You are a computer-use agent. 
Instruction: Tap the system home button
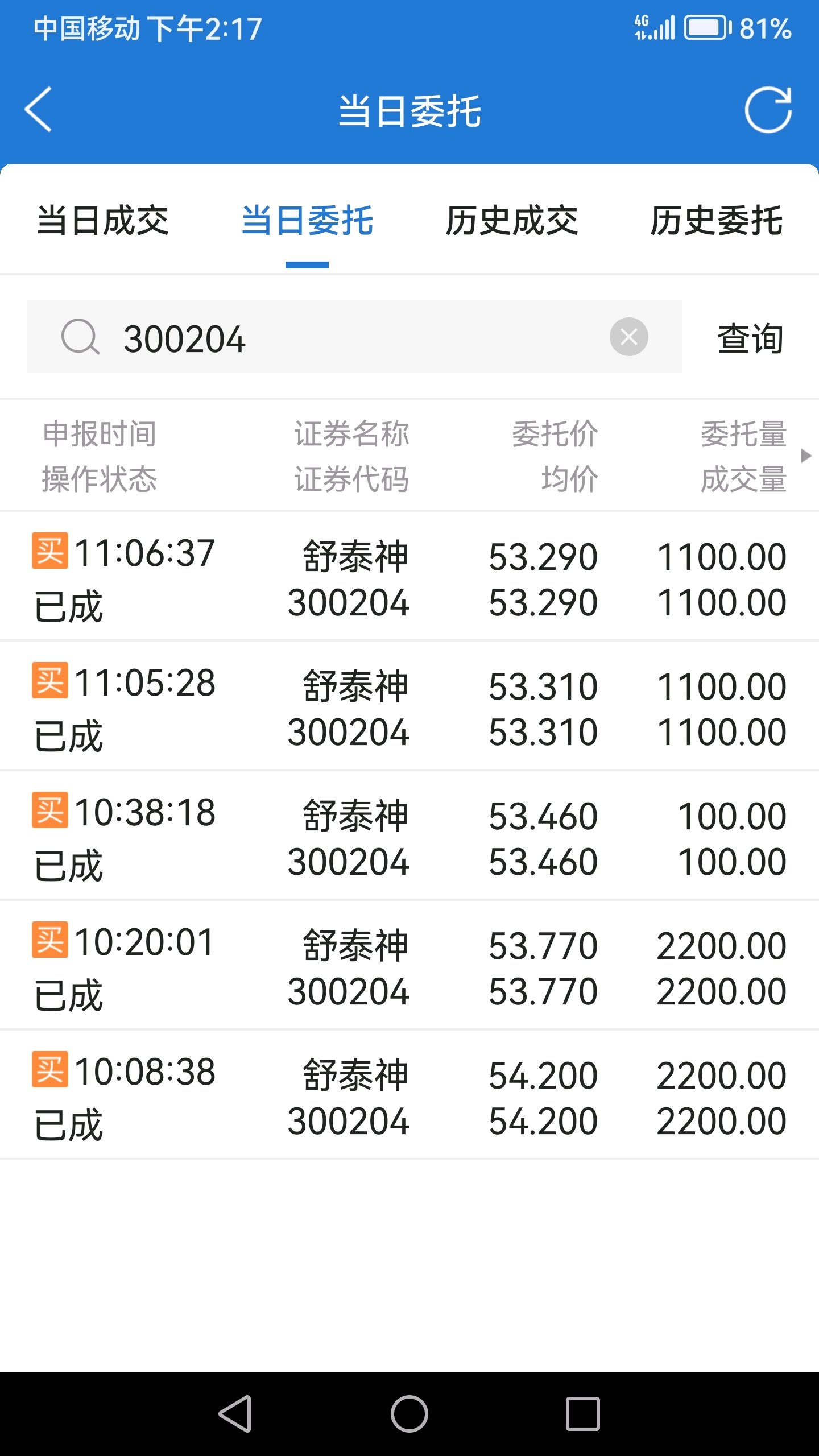point(409,1414)
